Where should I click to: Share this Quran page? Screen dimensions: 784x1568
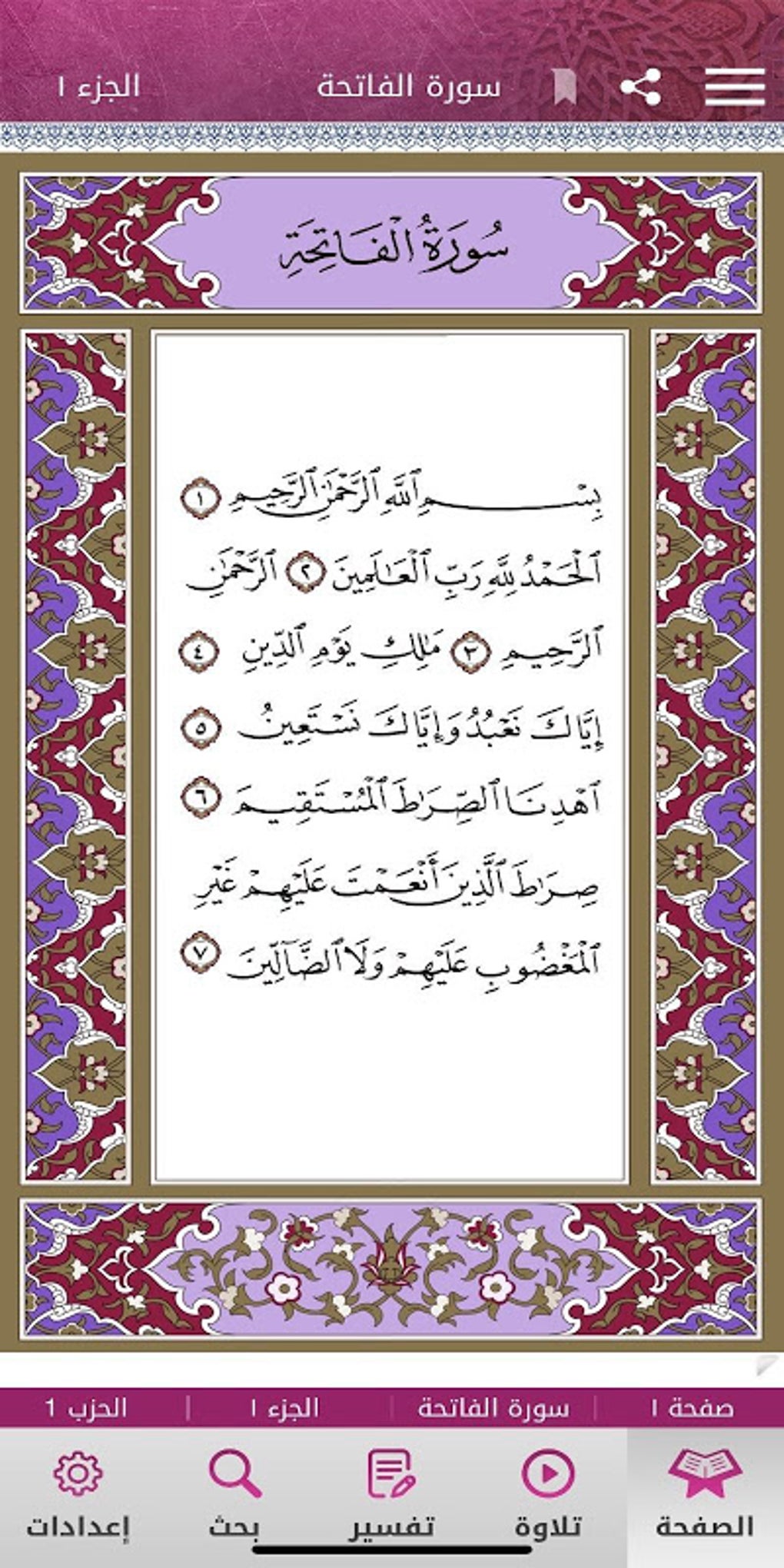pos(641,87)
